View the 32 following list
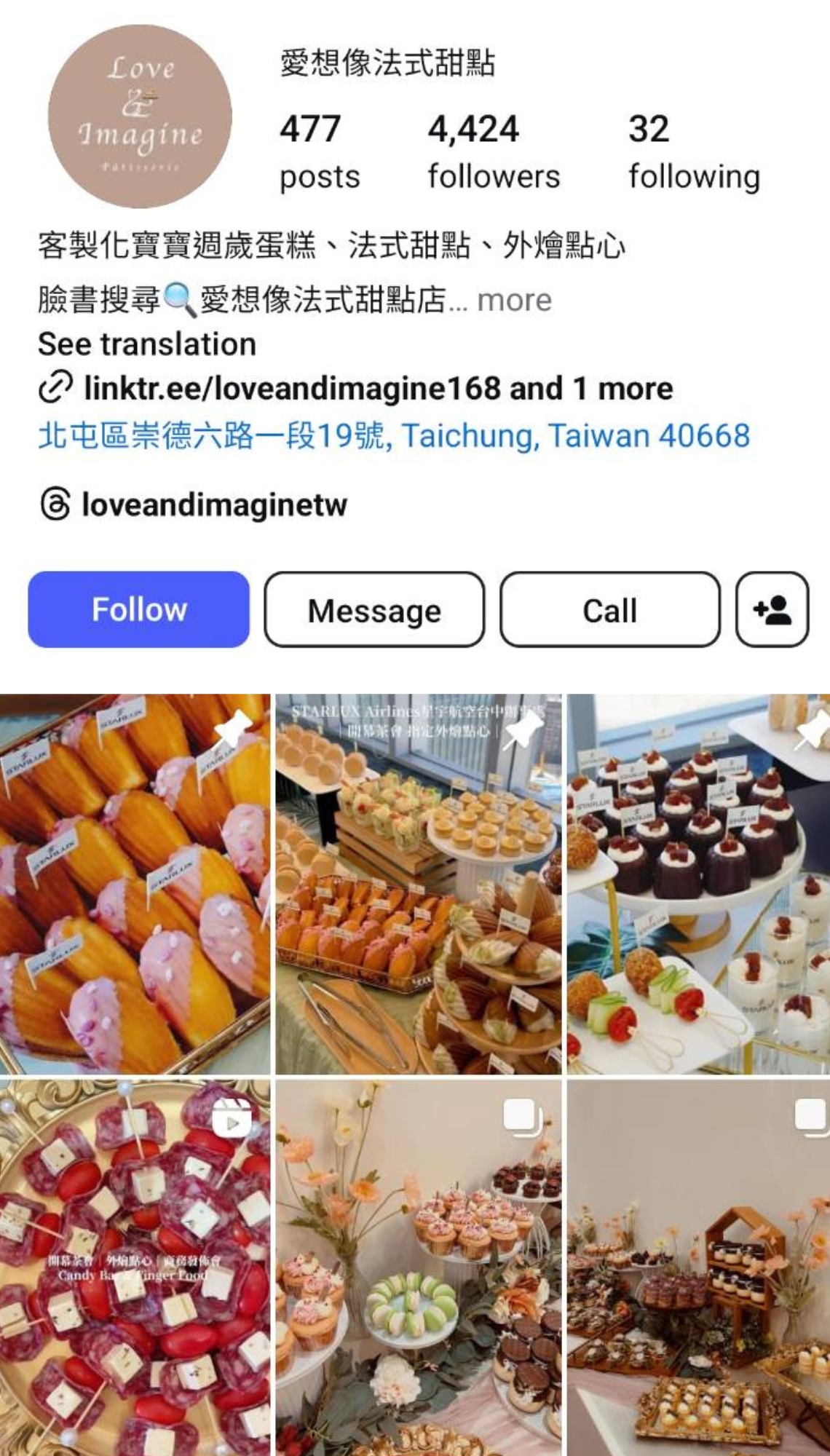The image size is (830, 1456). click(x=693, y=151)
